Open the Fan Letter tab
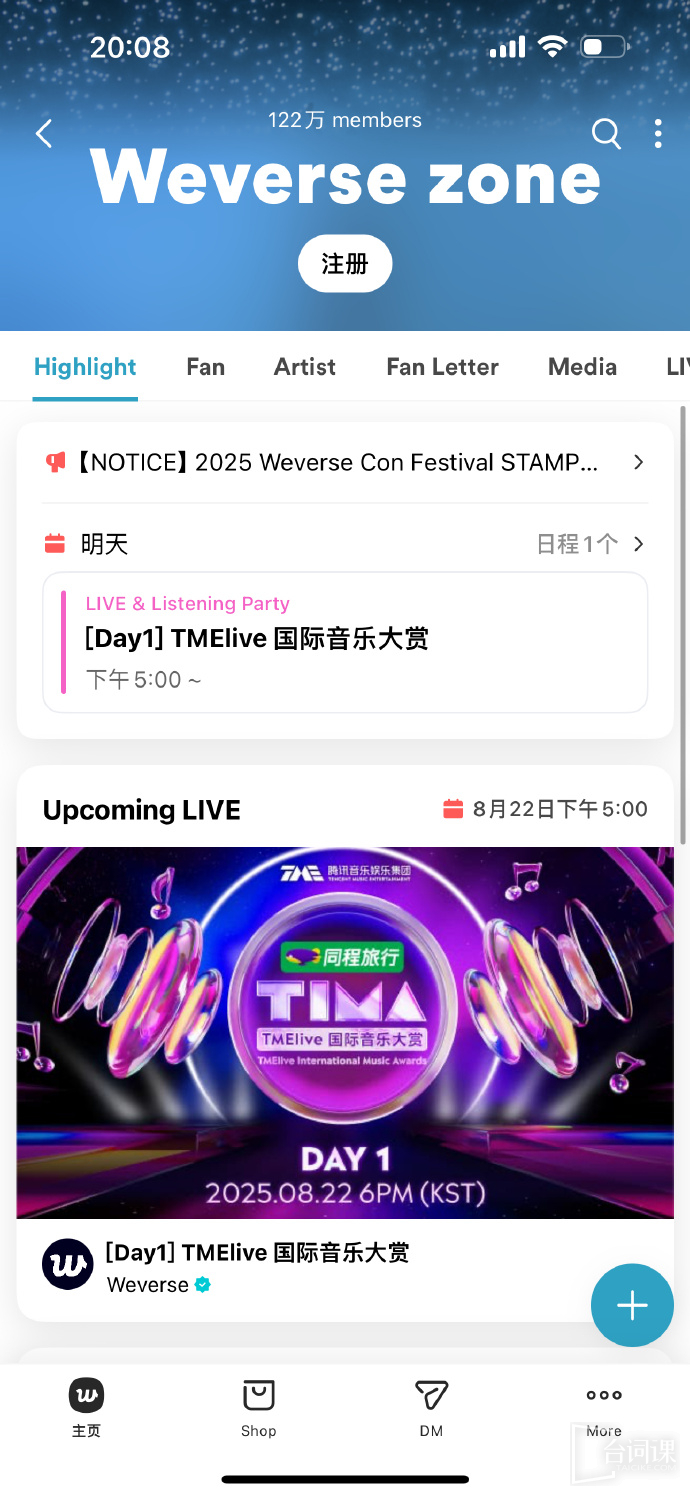Screen dimensions: 690x1496 (442, 367)
